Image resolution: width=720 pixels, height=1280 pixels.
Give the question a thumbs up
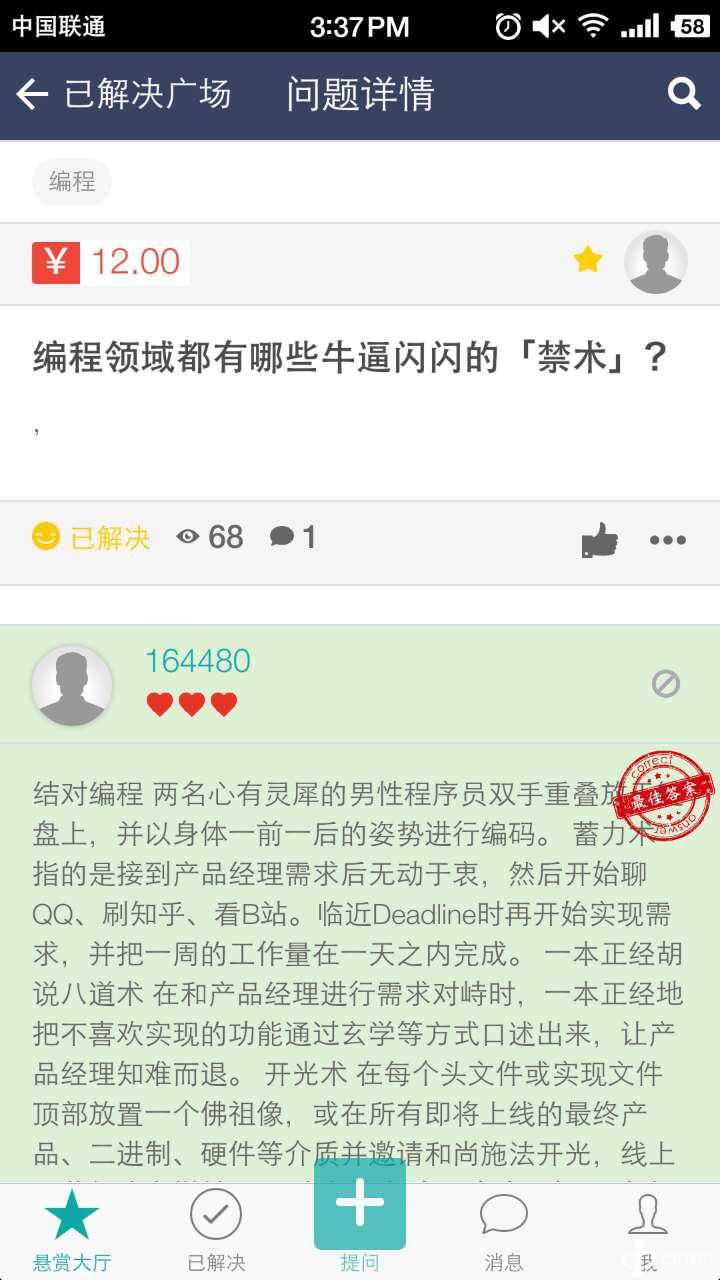click(x=598, y=540)
